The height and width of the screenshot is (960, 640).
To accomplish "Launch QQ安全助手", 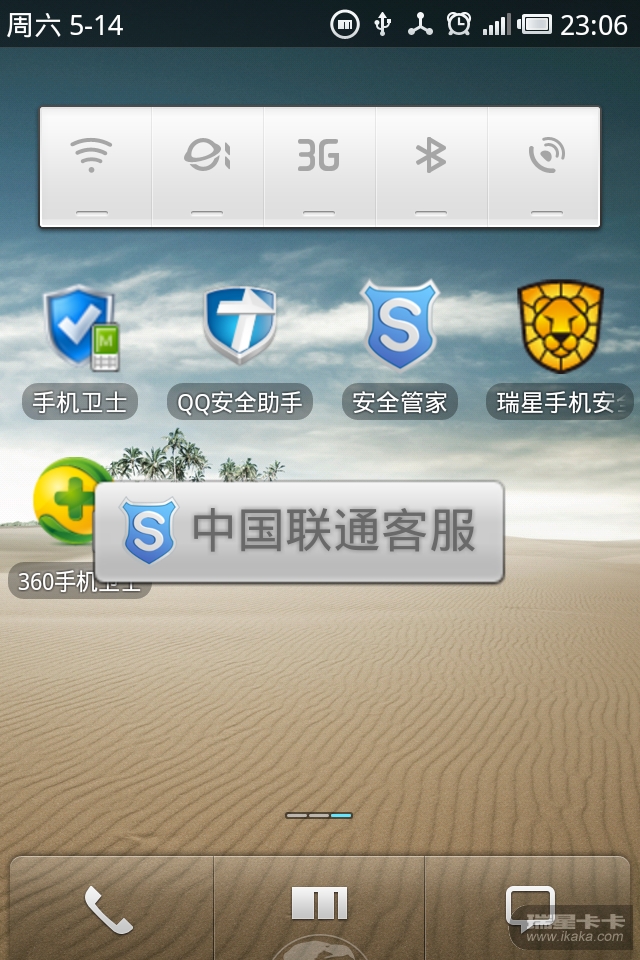I will point(240,330).
